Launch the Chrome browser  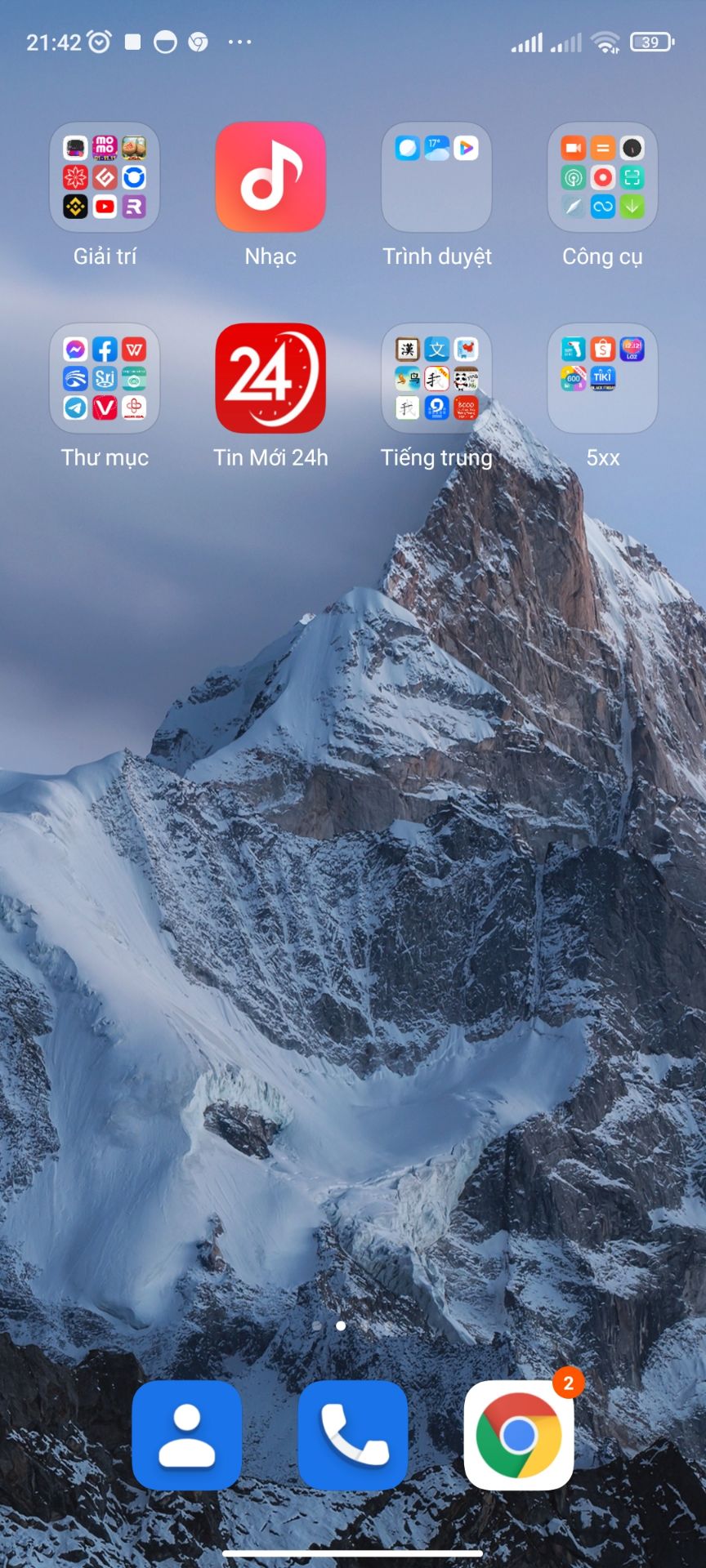click(519, 1435)
